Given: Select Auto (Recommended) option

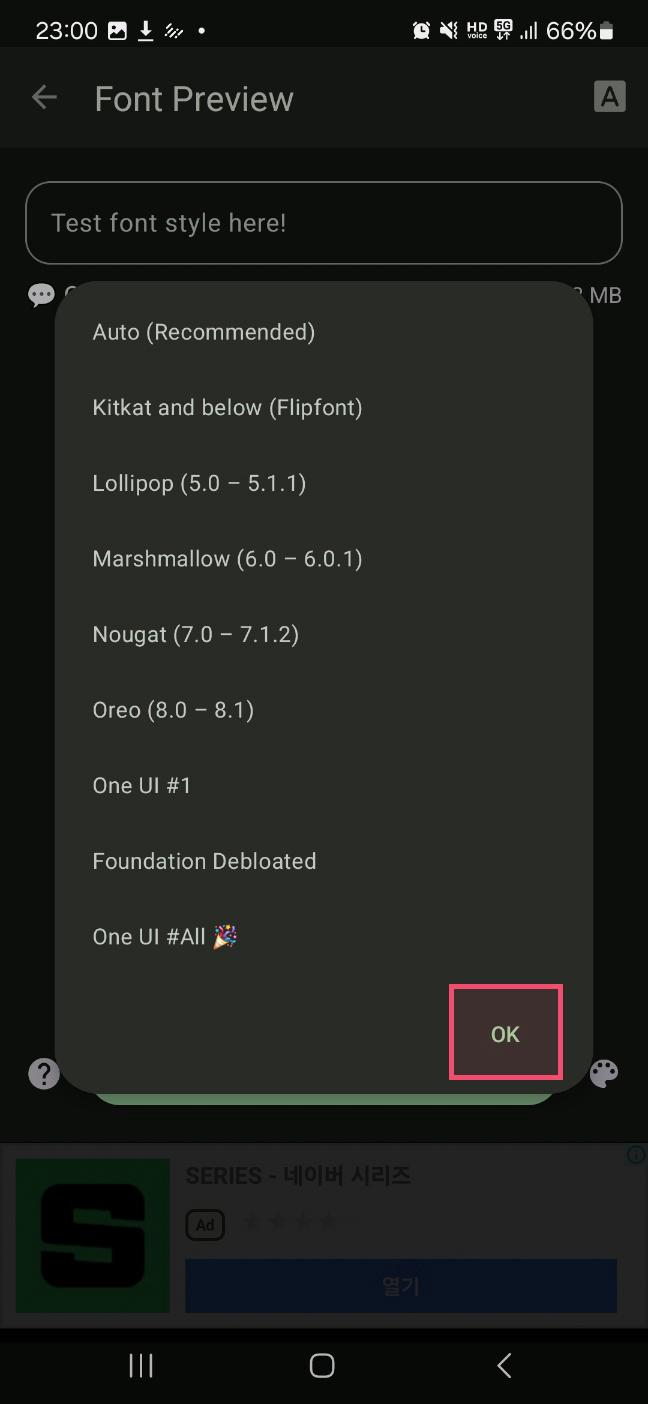Looking at the screenshot, I should click(x=324, y=332).
